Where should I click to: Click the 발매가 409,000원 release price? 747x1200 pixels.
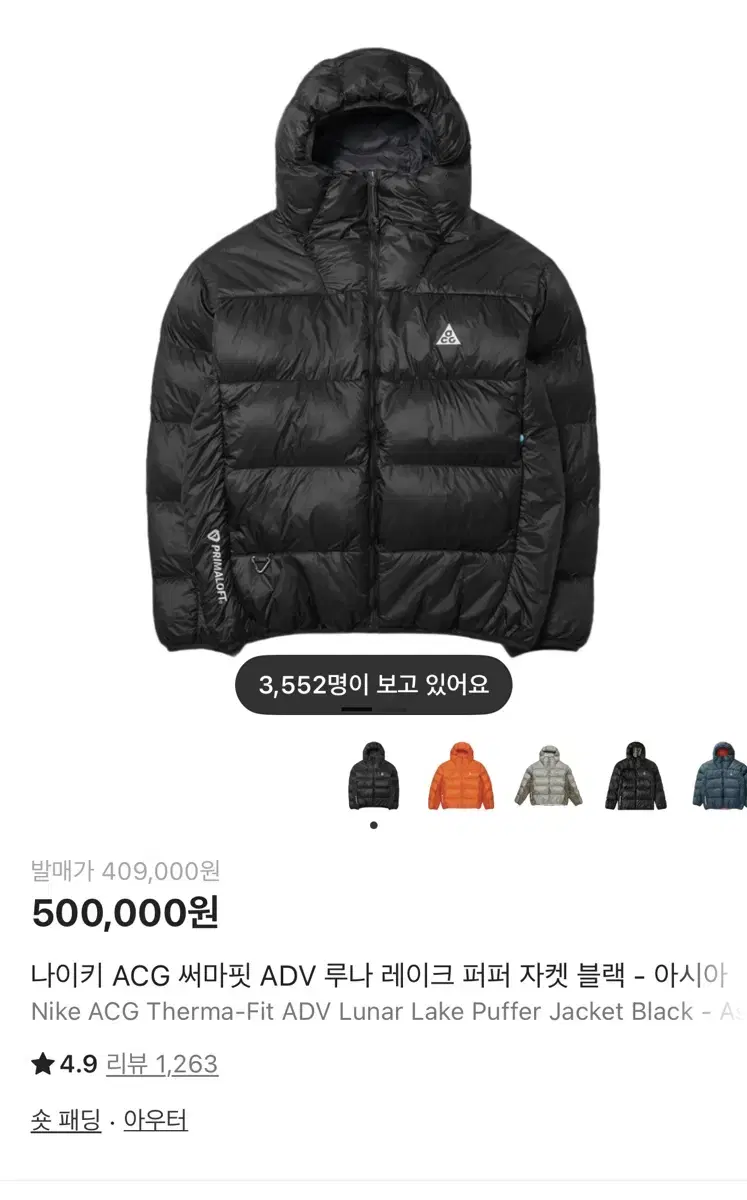124,870
